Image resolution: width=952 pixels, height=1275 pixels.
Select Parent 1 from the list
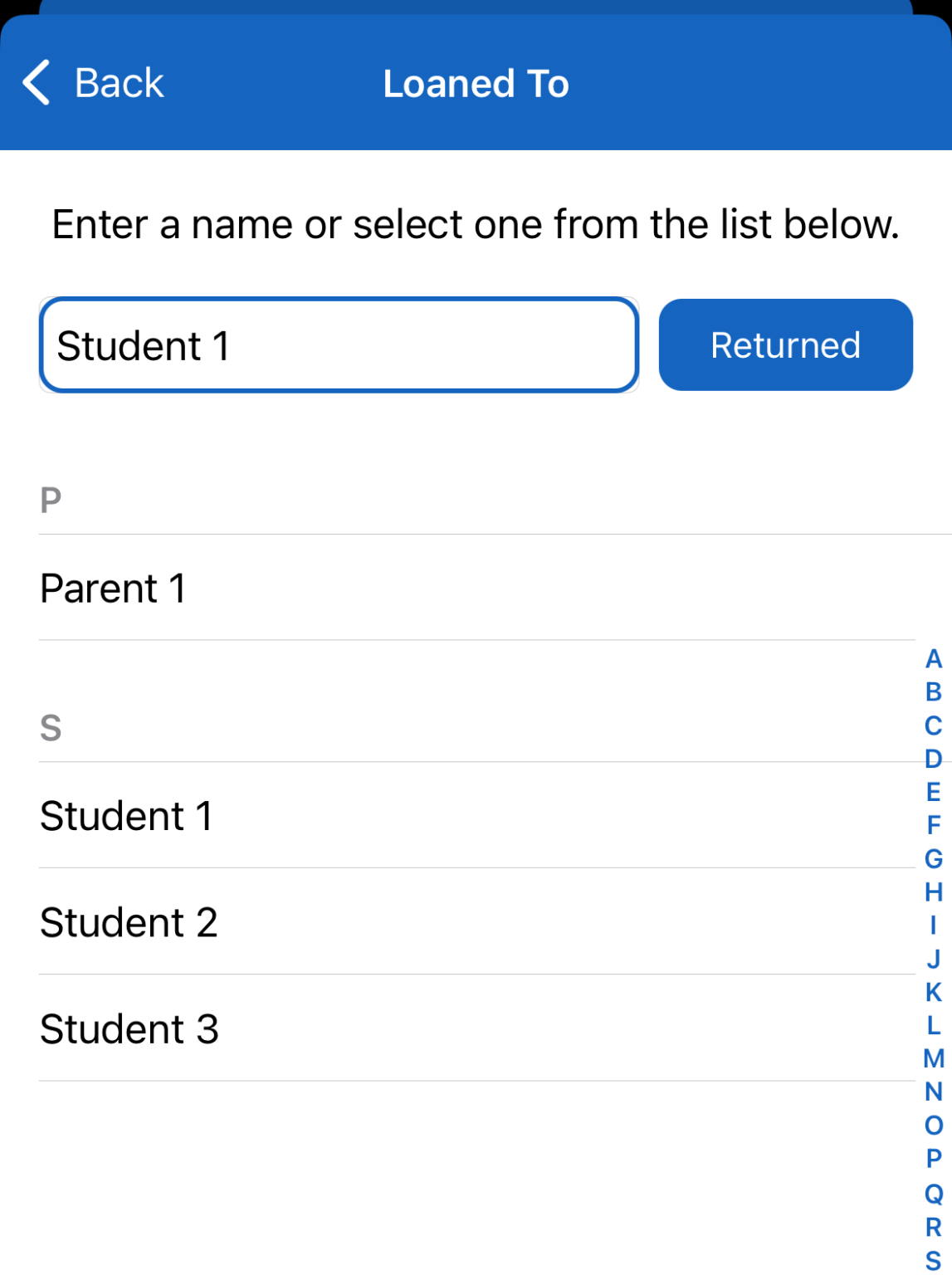(x=114, y=588)
